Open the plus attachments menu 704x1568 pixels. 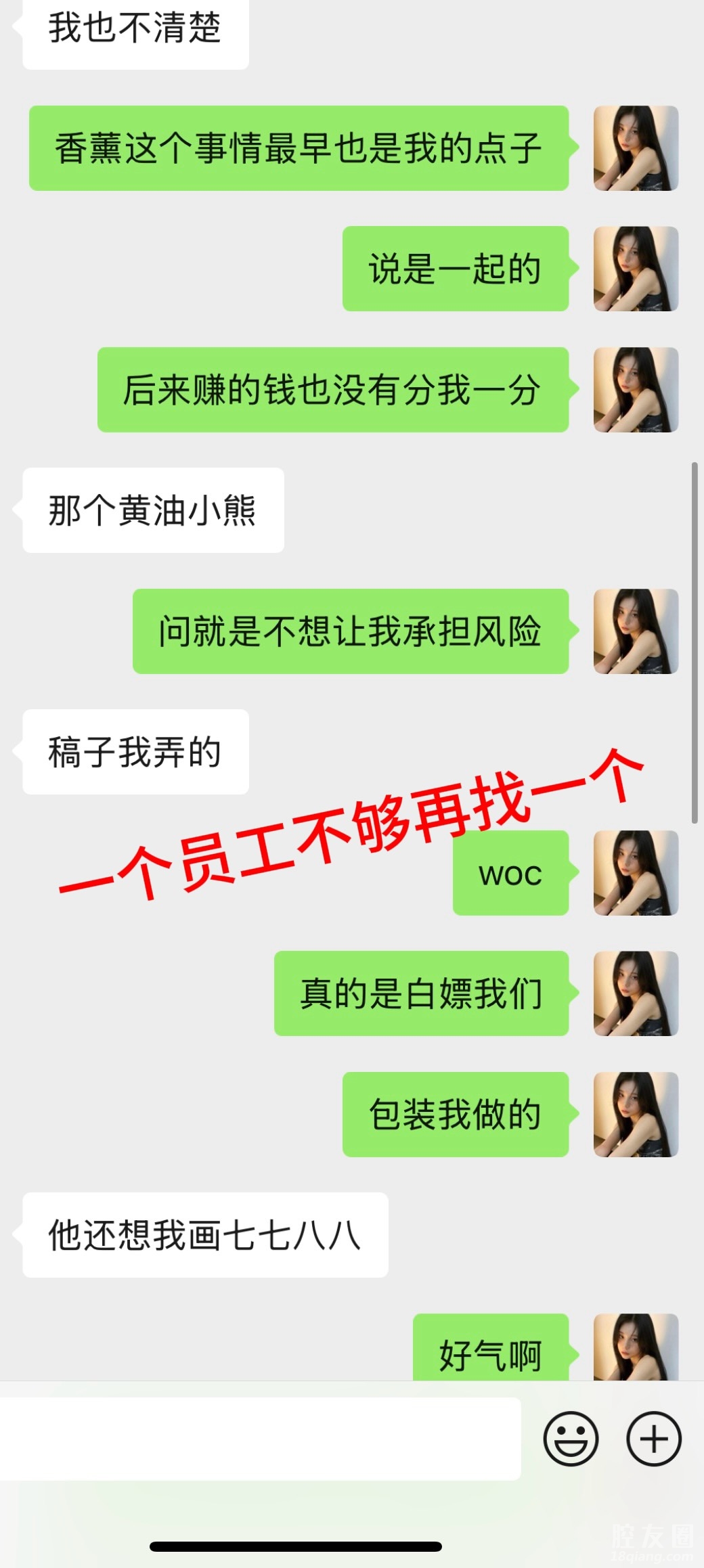(653, 1439)
